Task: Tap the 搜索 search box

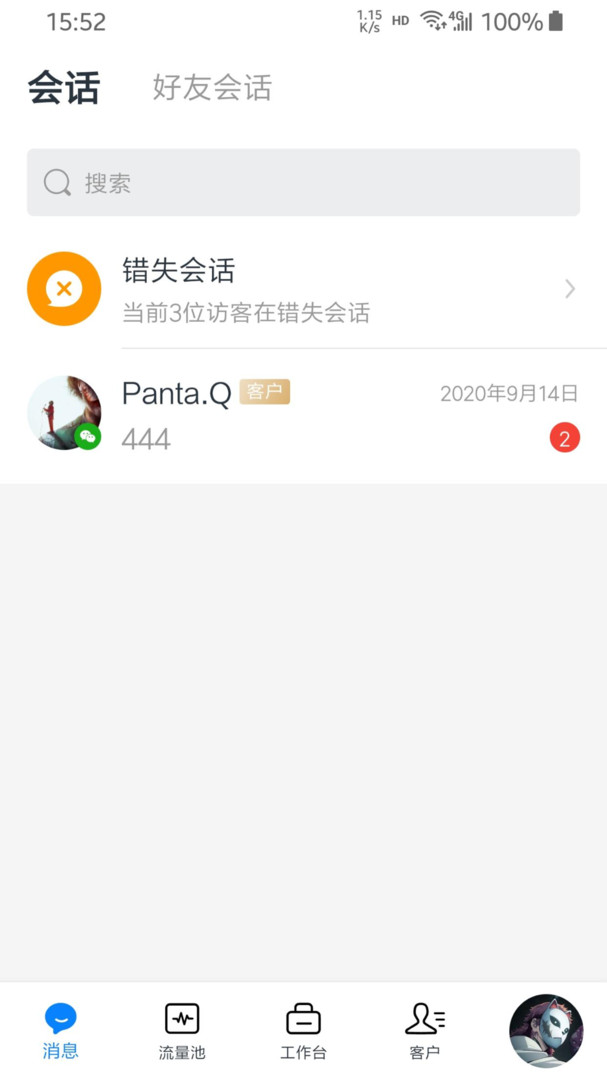Action: pos(303,183)
